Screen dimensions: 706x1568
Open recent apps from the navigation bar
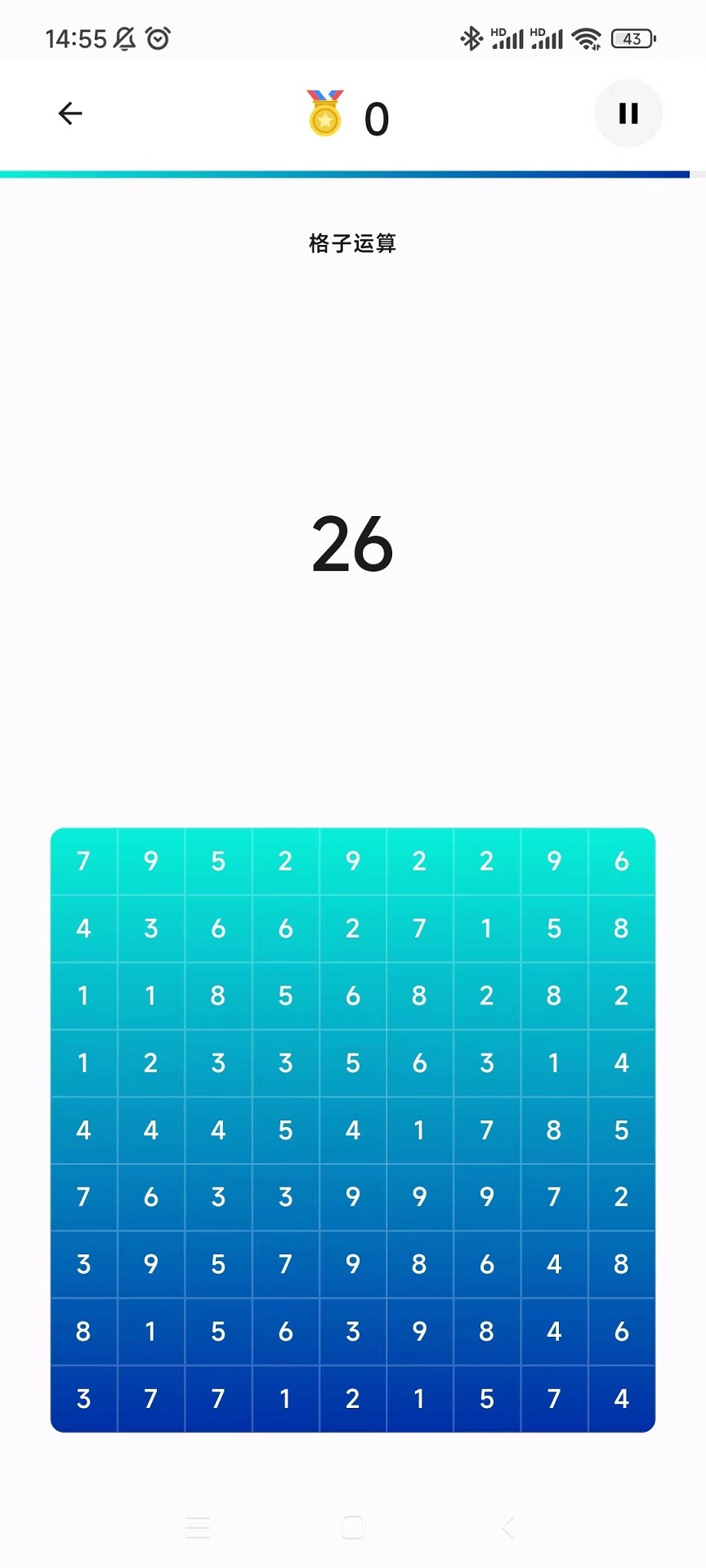[x=198, y=1527]
